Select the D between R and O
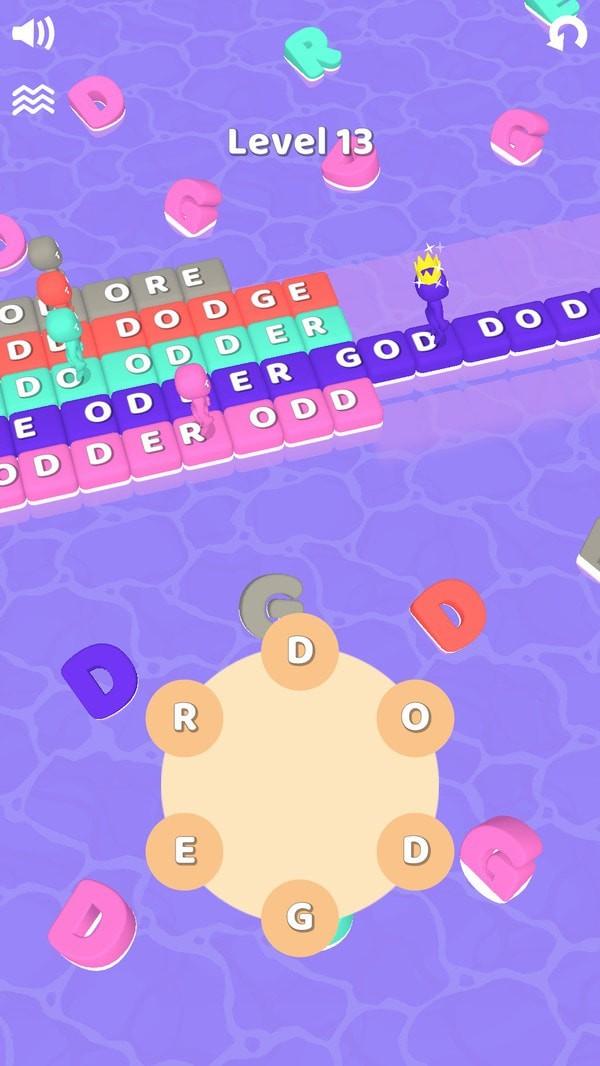 coord(300,651)
